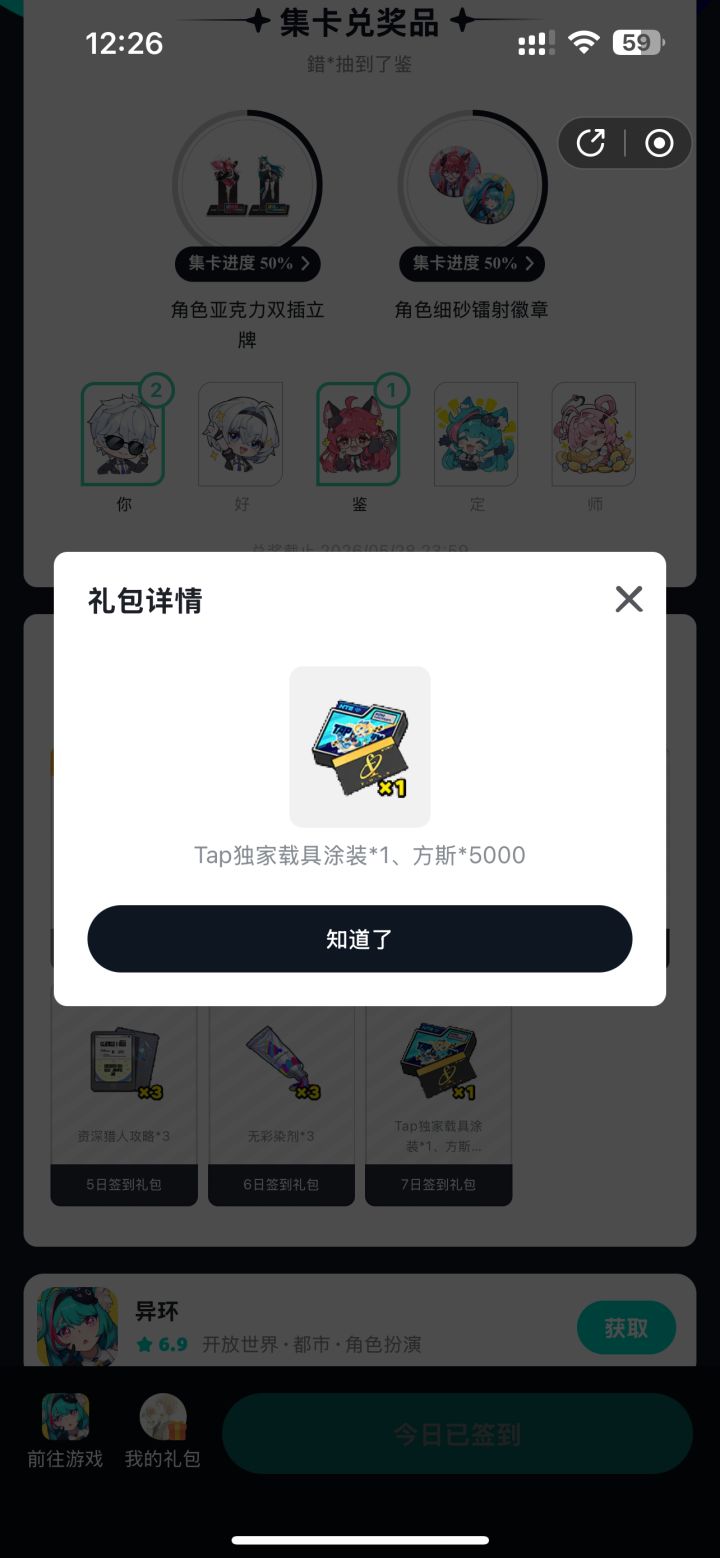Expand 集卡进度 50% for the laser badge prize

(471, 264)
